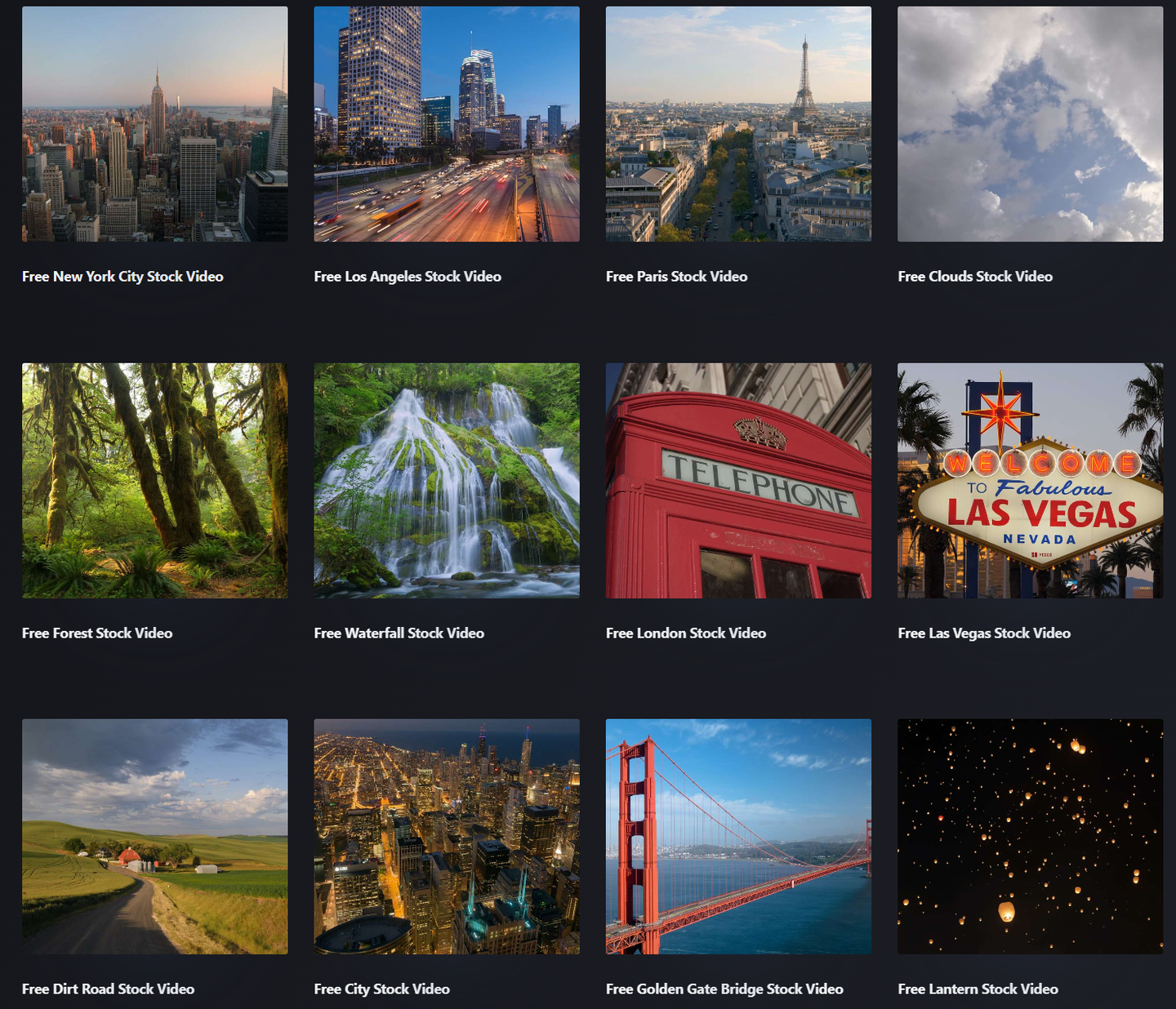Open the Lantern stock video tile
The image size is (1176, 1009).
pyautogui.click(x=1030, y=836)
